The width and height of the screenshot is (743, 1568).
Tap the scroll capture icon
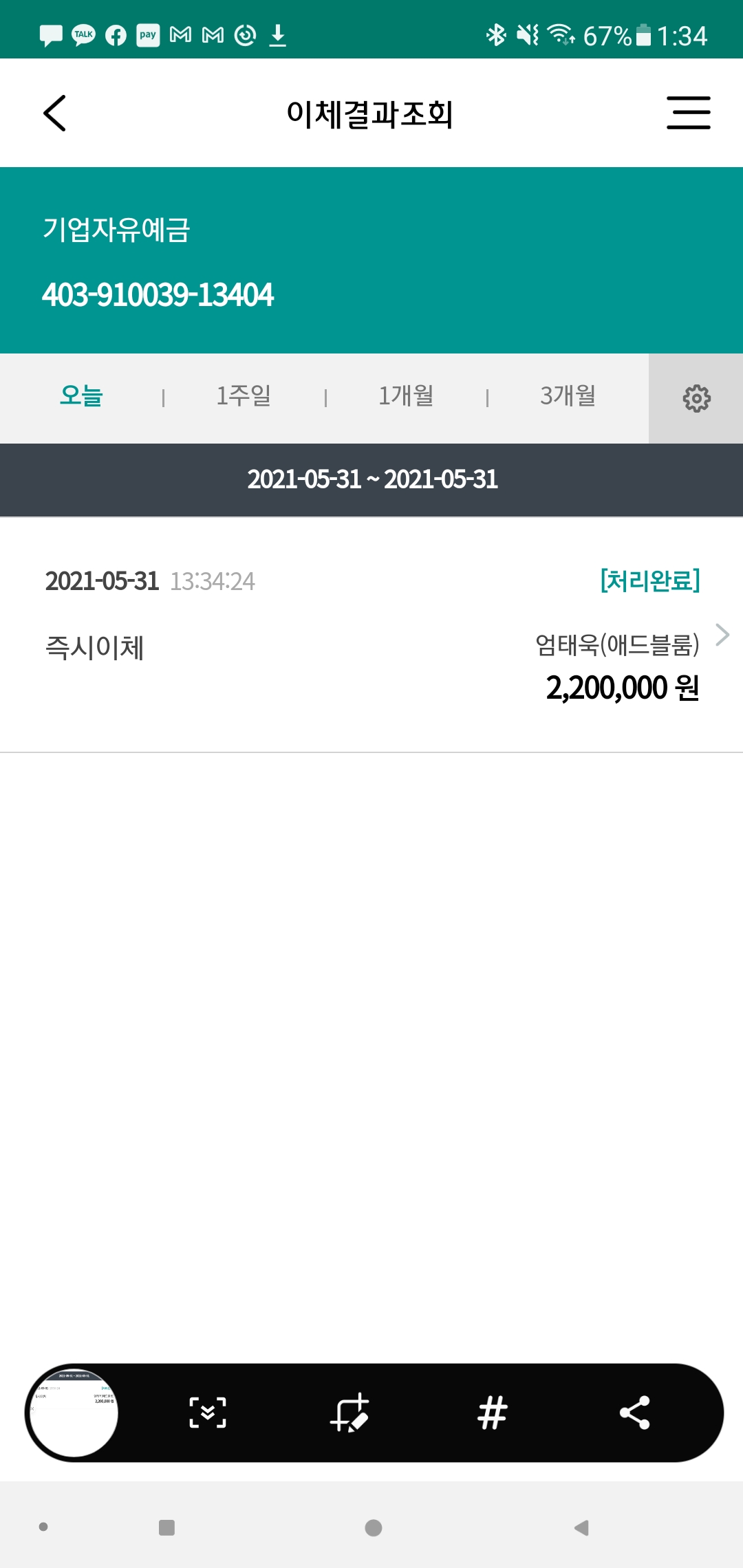208,1413
